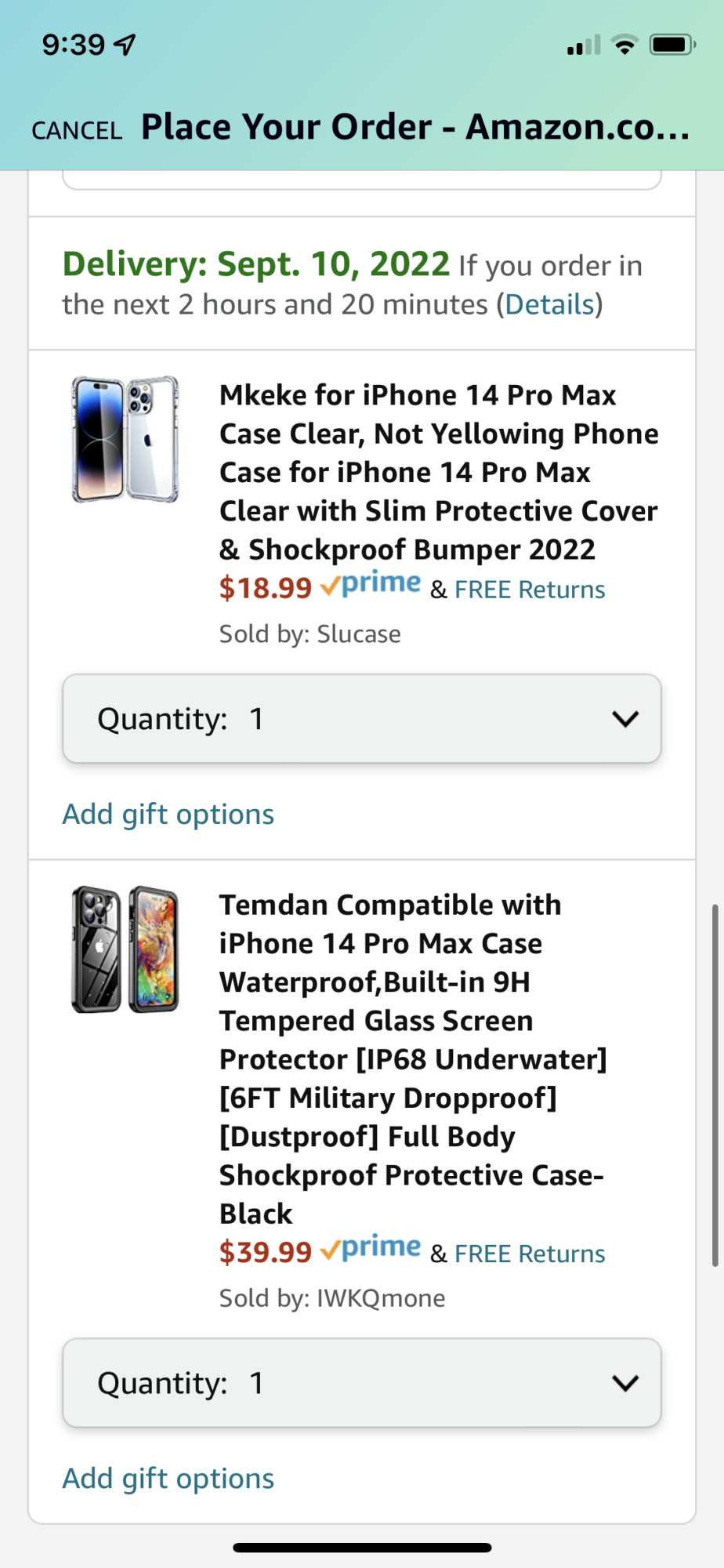Open delivery Details link
This screenshot has width=724, height=1568.
tap(549, 304)
